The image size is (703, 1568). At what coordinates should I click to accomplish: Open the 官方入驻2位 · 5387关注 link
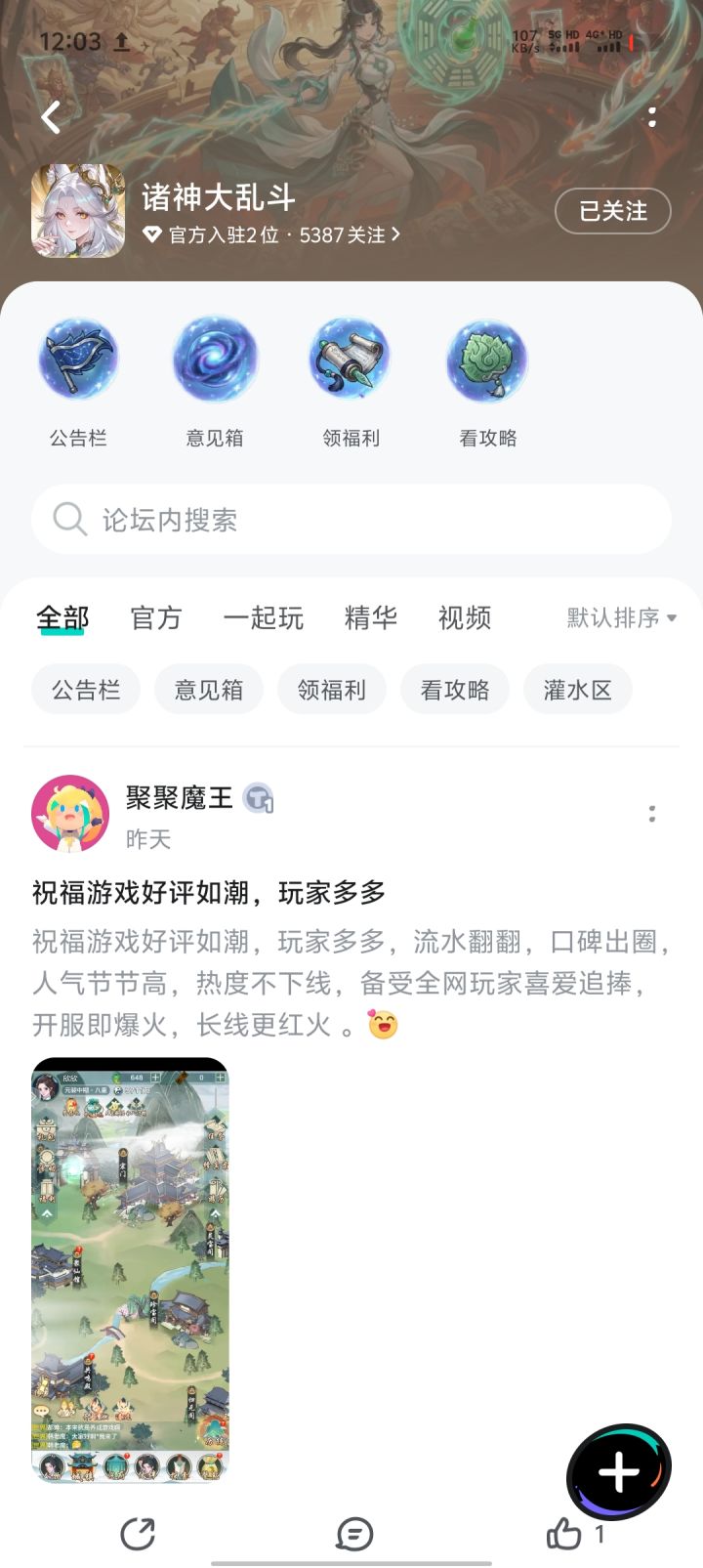[271, 235]
